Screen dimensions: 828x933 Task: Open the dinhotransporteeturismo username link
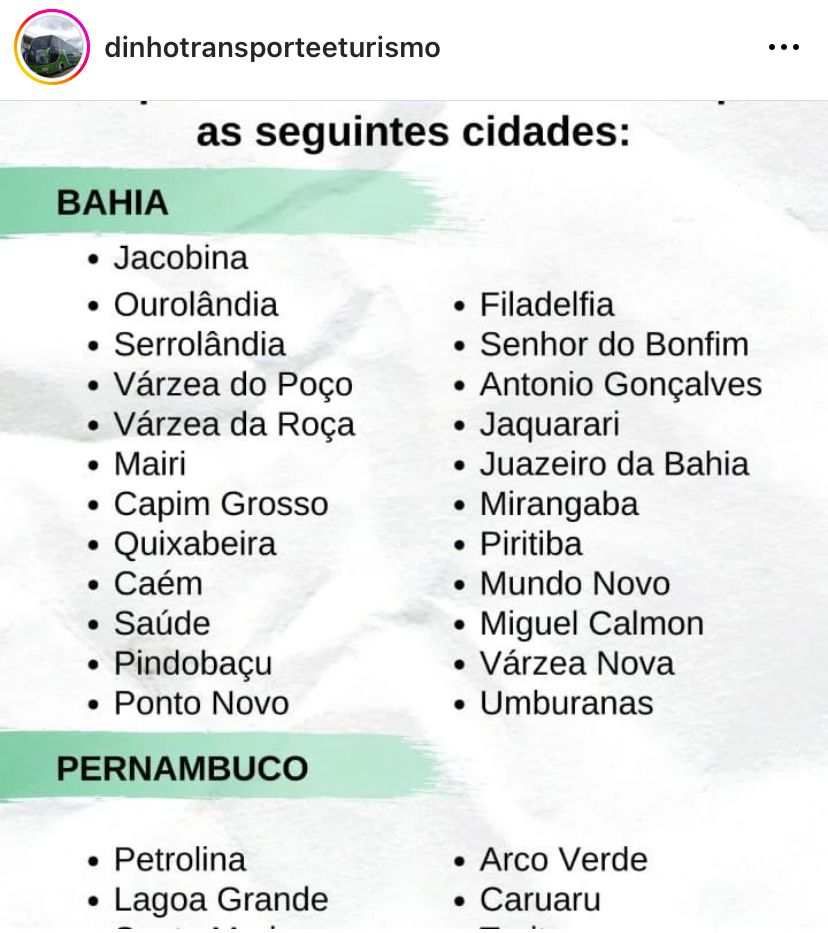pyautogui.click(x=272, y=48)
